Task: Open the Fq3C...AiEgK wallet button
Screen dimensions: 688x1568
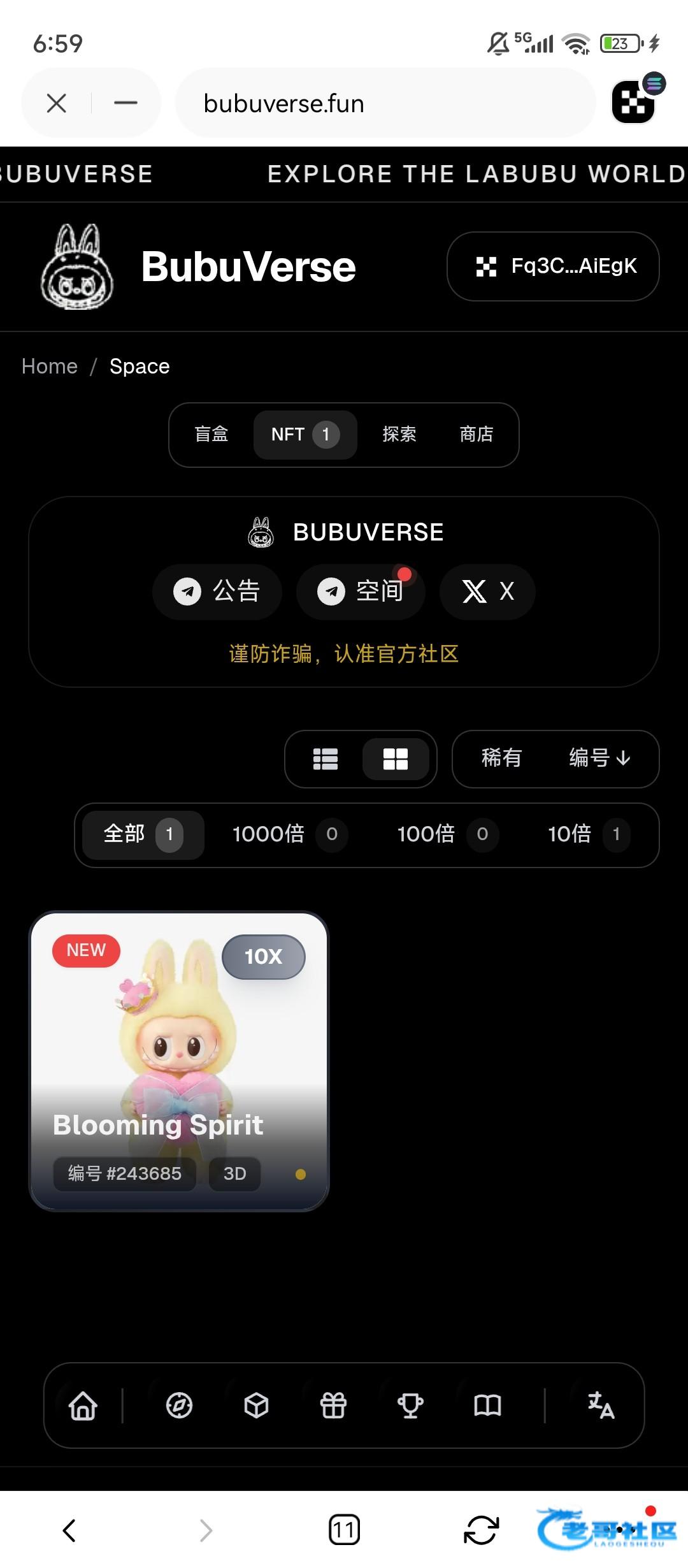Action: click(553, 266)
